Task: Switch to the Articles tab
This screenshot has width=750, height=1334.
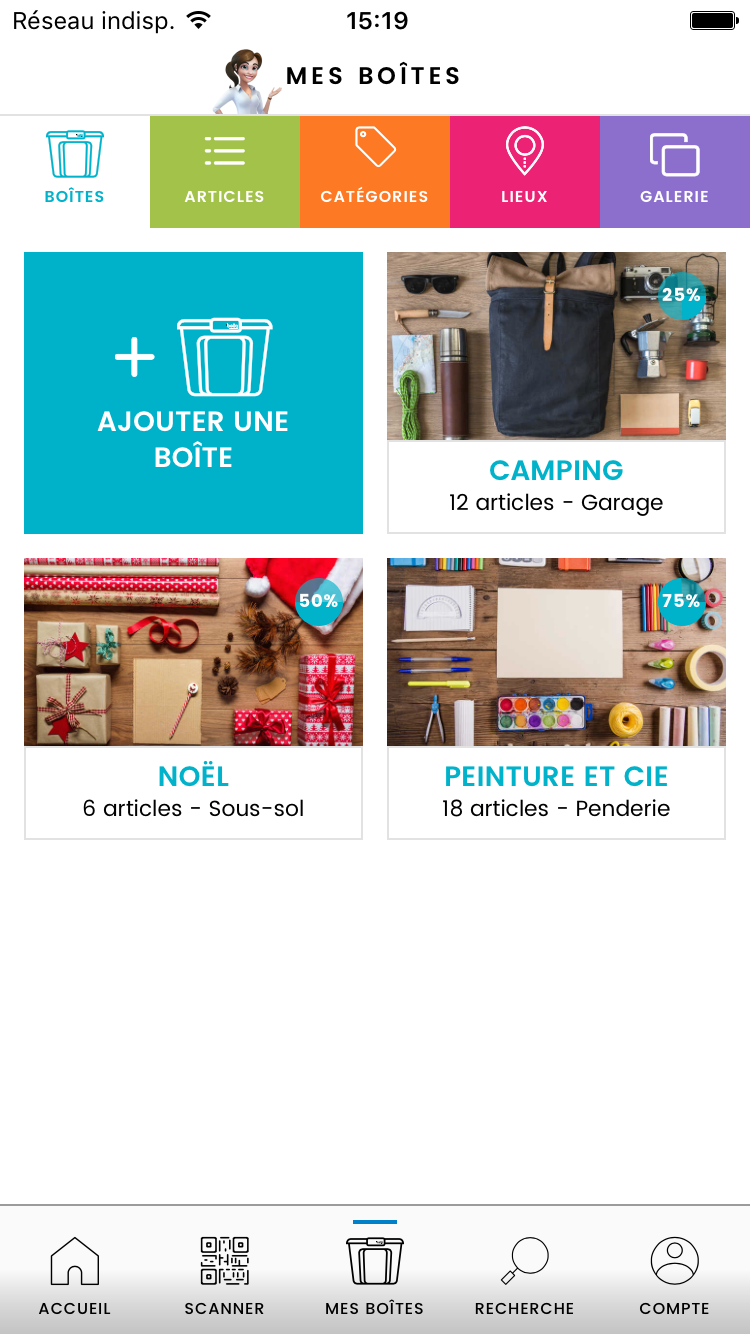Action: (x=224, y=171)
